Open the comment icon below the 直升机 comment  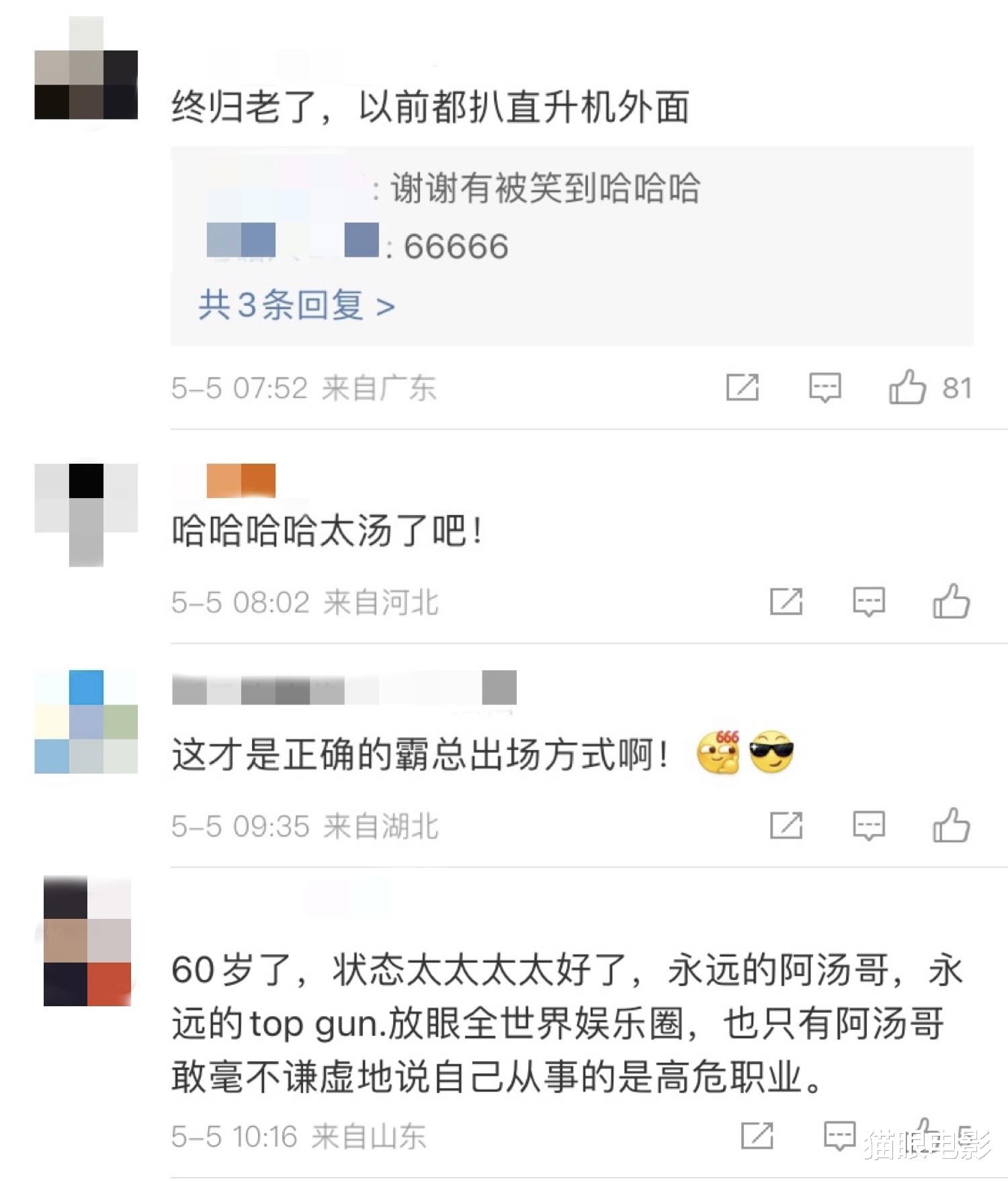click(x=825, y=386)
